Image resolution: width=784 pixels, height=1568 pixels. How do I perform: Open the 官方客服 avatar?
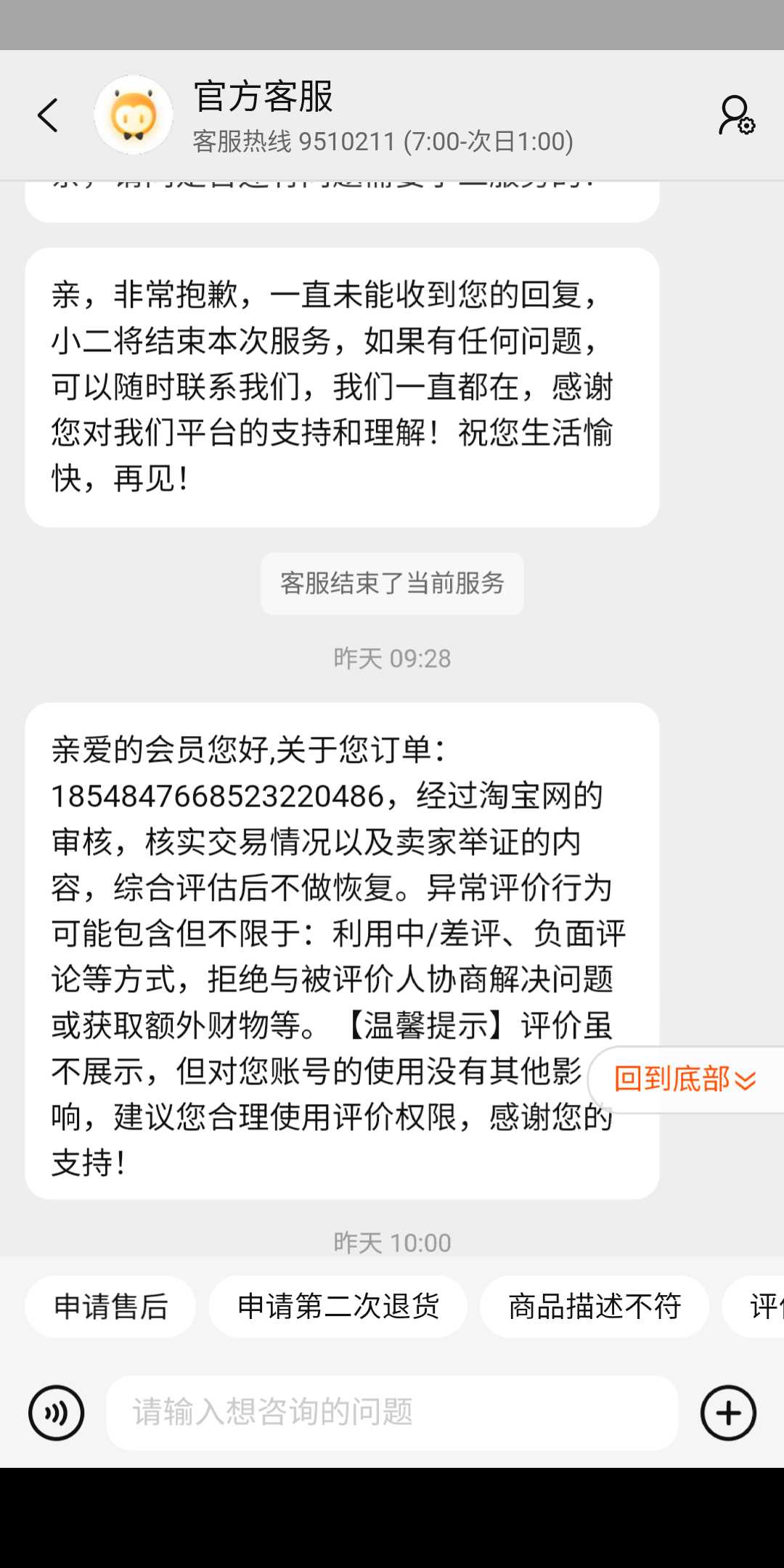point(134,115)
